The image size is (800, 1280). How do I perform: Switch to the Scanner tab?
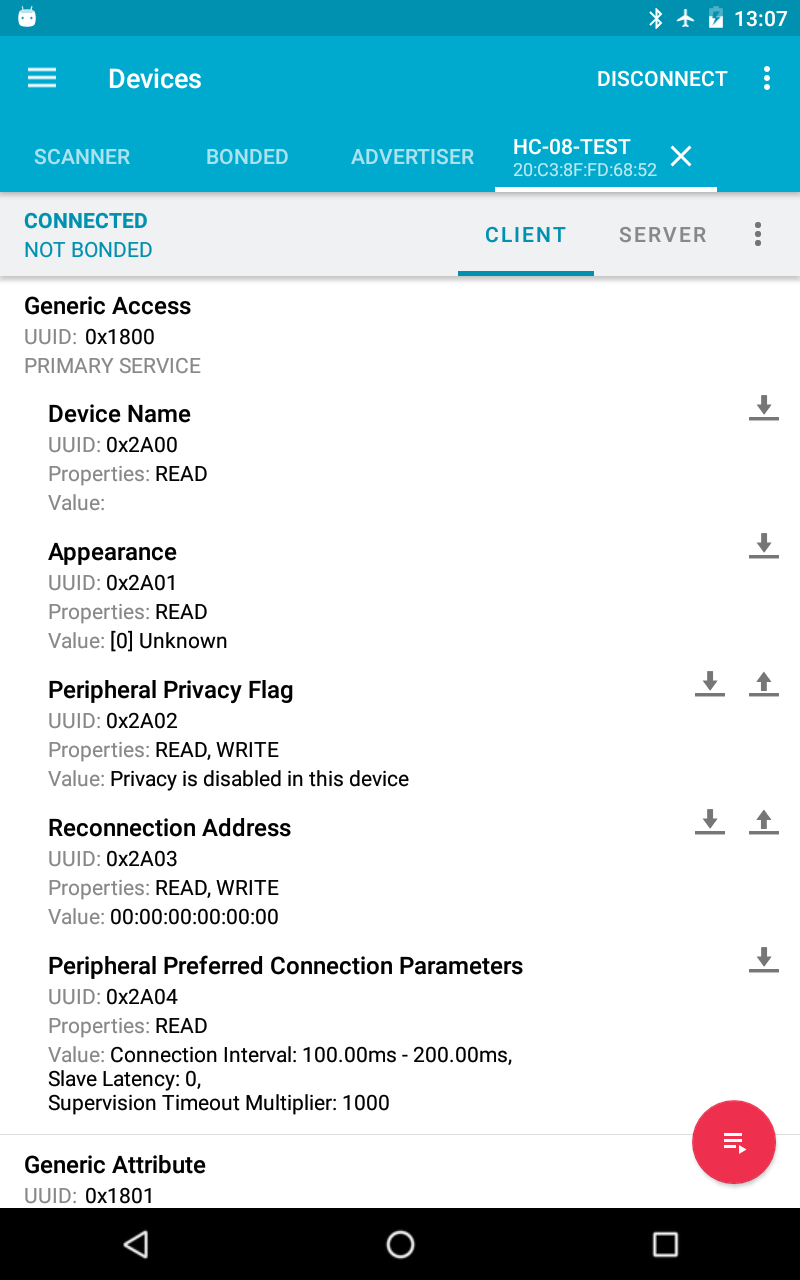coord(82,157)
